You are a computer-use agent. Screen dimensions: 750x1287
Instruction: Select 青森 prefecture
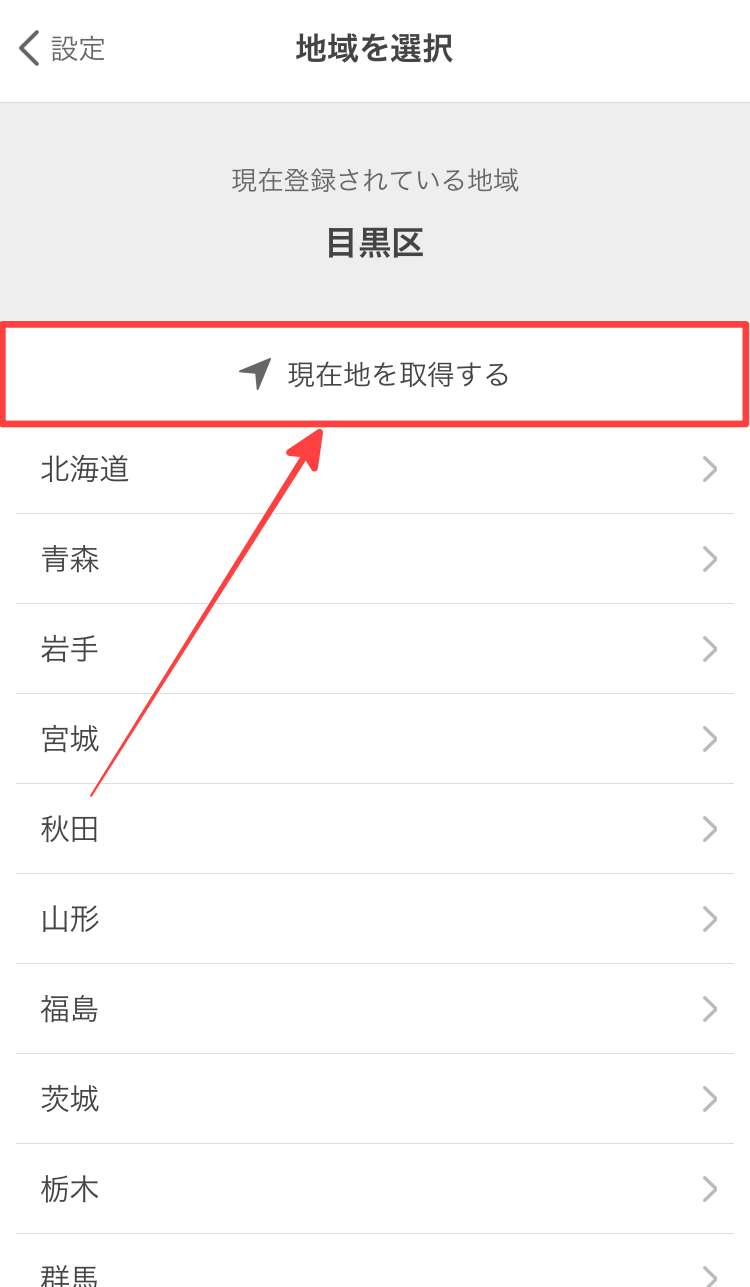coord(374,559)
